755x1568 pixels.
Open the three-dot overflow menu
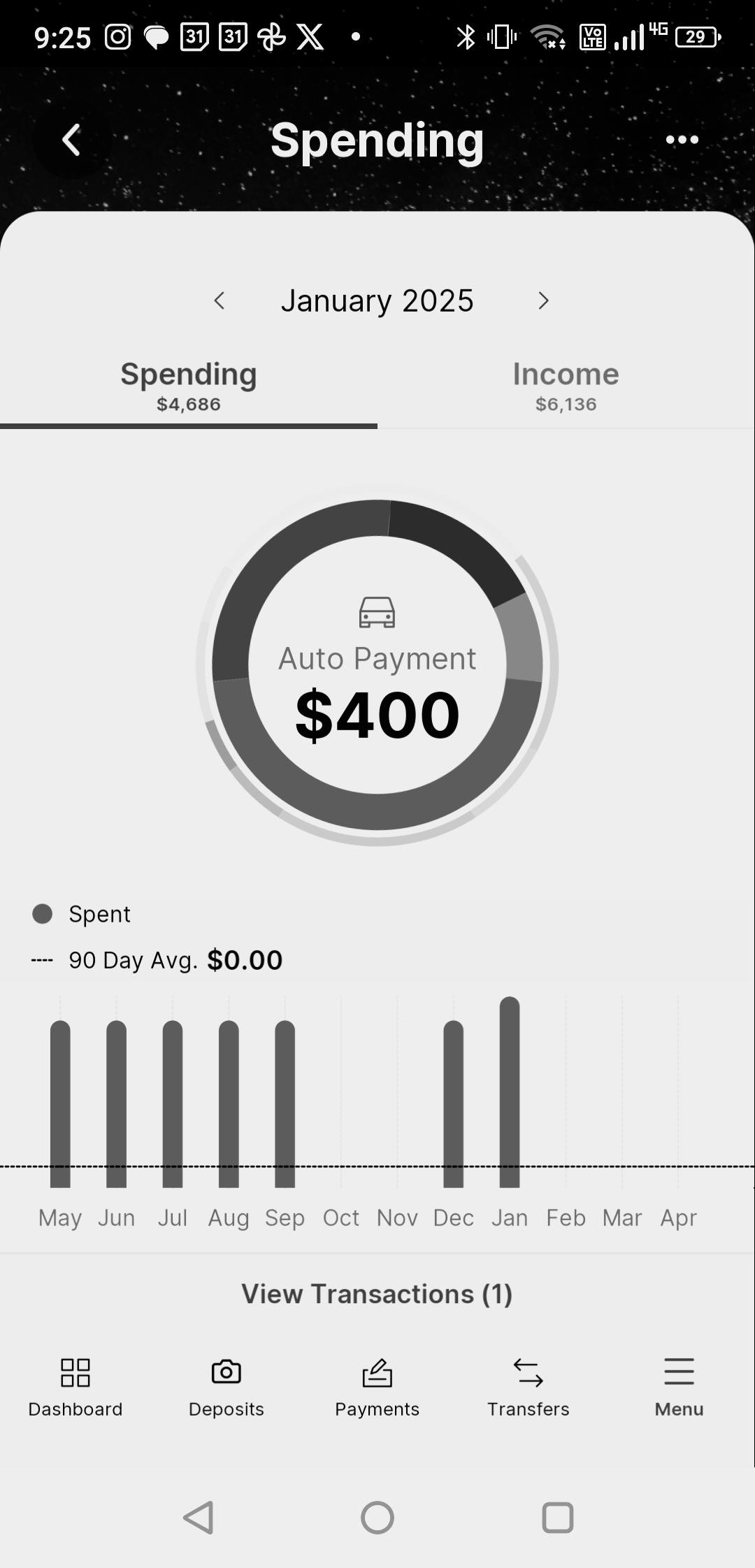[x=682, y=140]
